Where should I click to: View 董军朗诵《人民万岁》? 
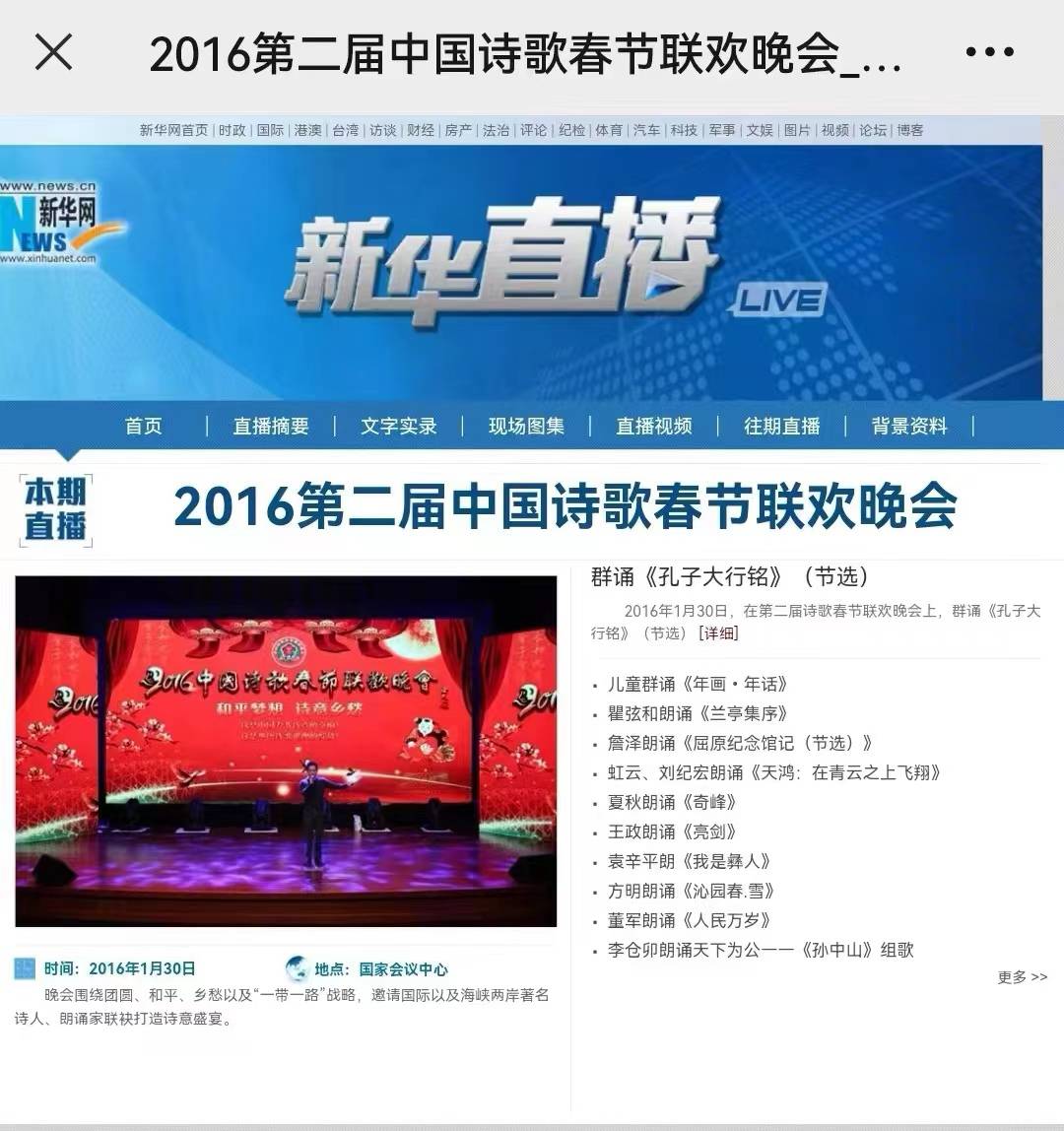tap(690, 920)
